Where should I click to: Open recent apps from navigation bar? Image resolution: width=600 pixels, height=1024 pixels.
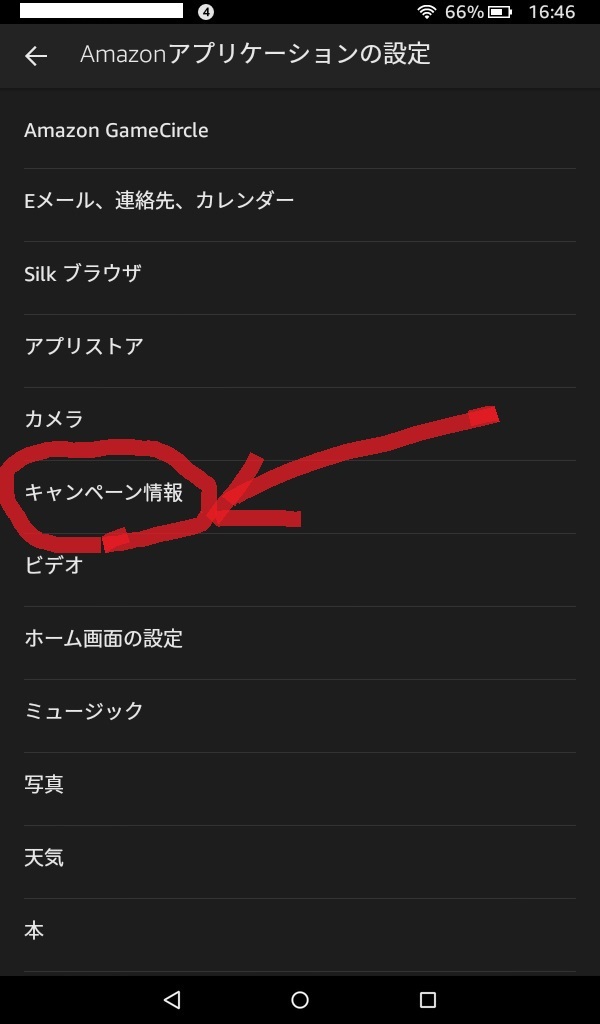pos(428,999)
